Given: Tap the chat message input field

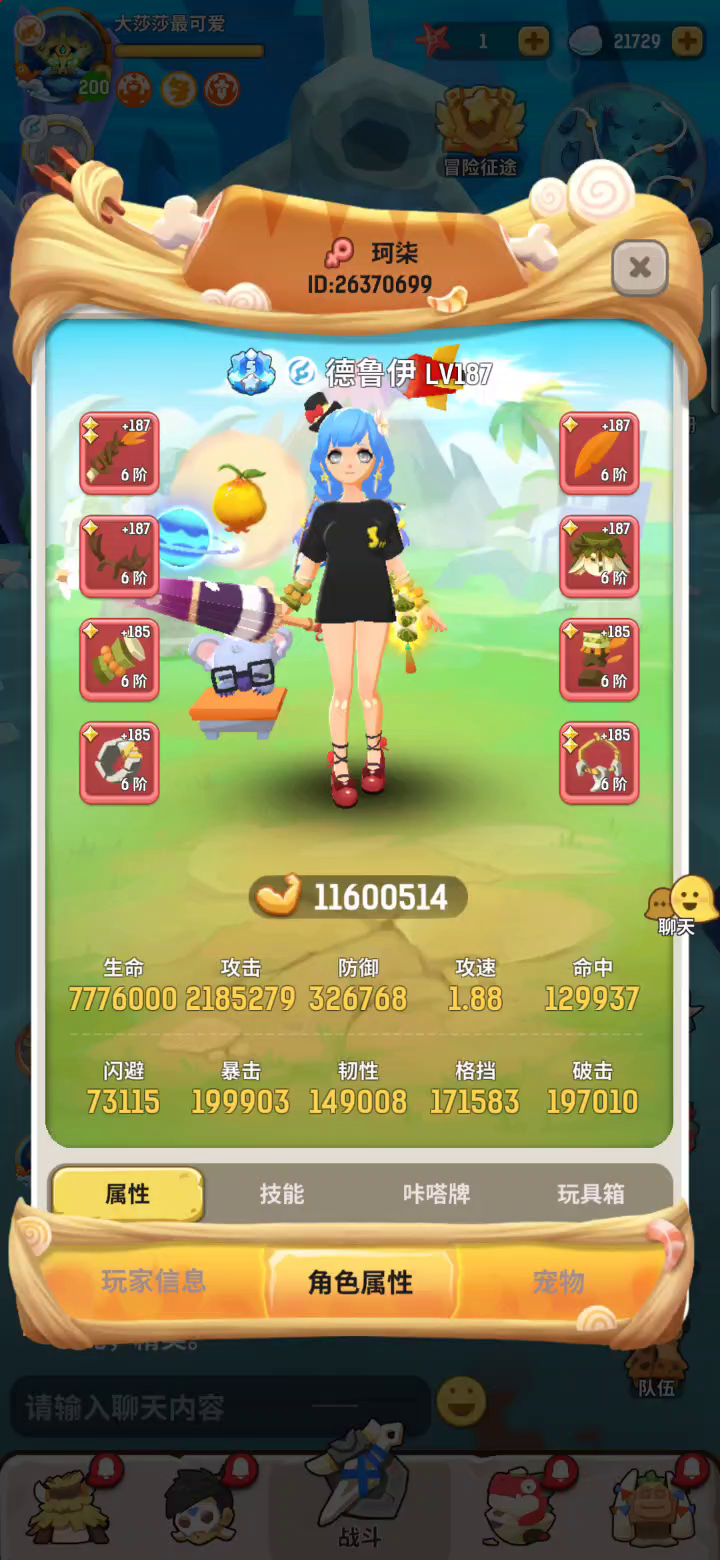Looking at the screenshot, I should tap(220, 1408).
